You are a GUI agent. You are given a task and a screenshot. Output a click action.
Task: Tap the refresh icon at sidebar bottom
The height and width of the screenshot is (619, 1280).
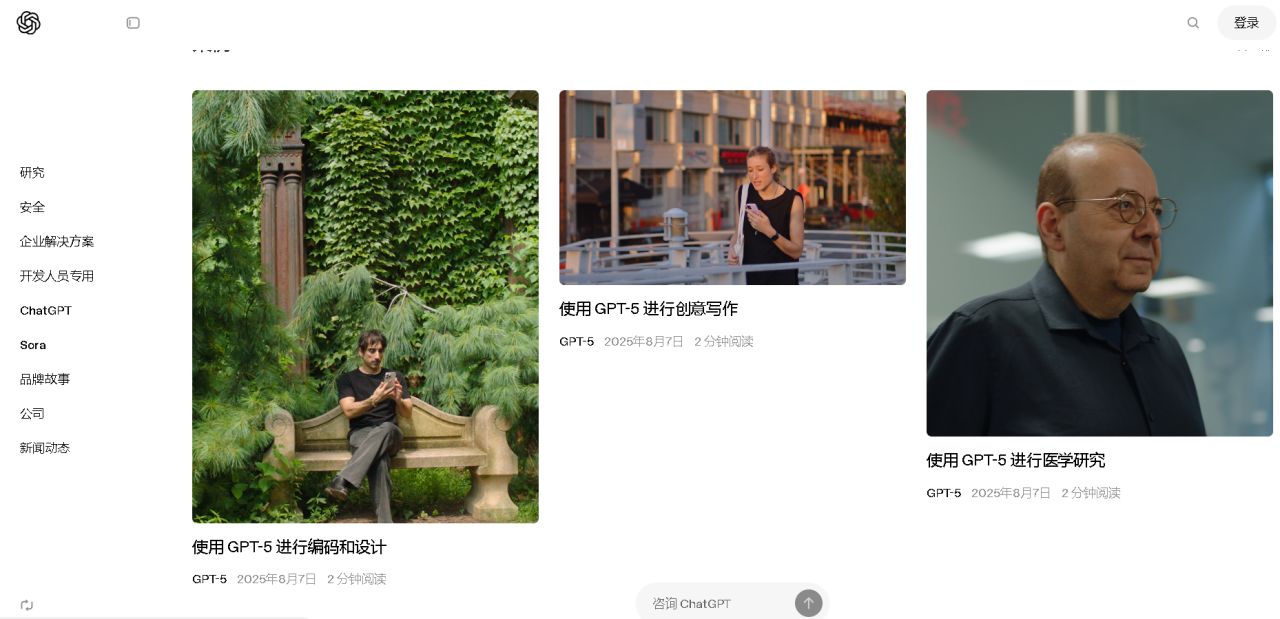[x=27, y=605]
